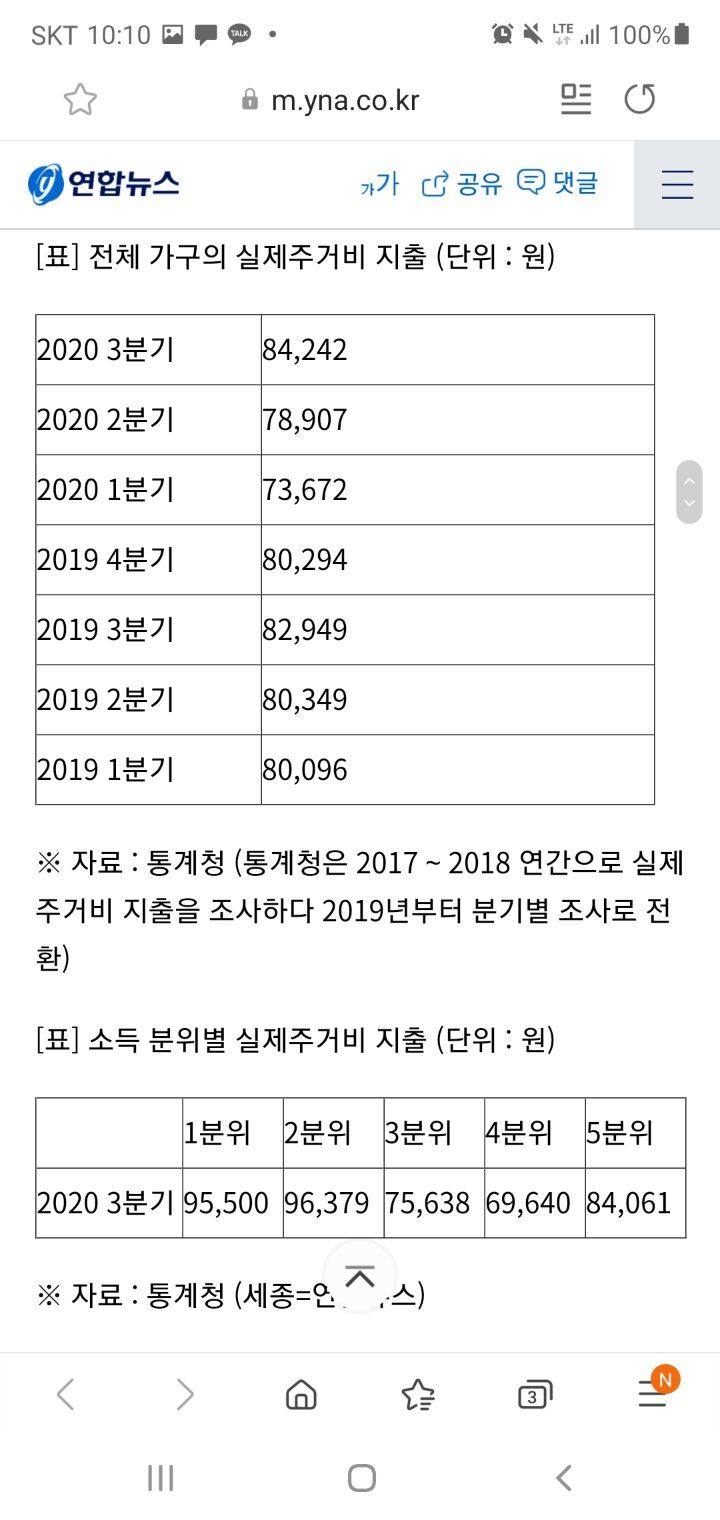Jump back to top of page
Image resolution: width=720 pixels, height=1520 pixels.
(360, 1277)
